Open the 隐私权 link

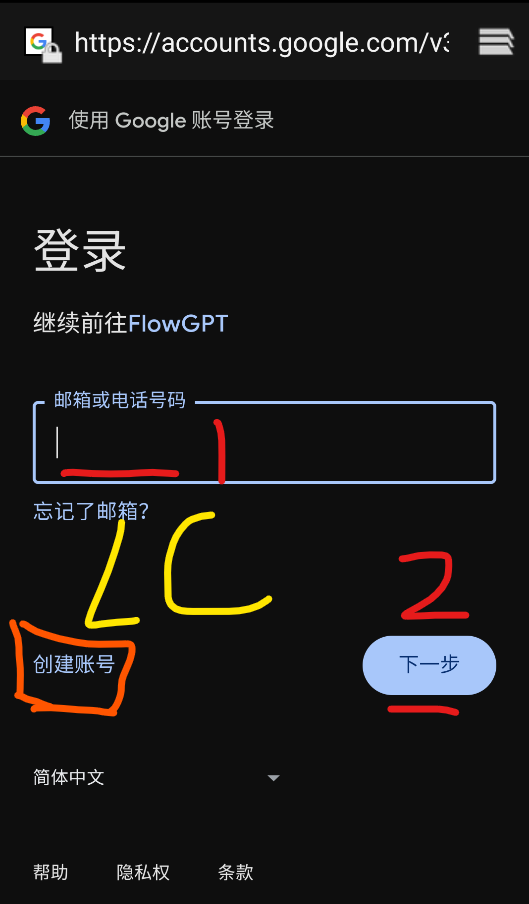(x=143, y=872)
